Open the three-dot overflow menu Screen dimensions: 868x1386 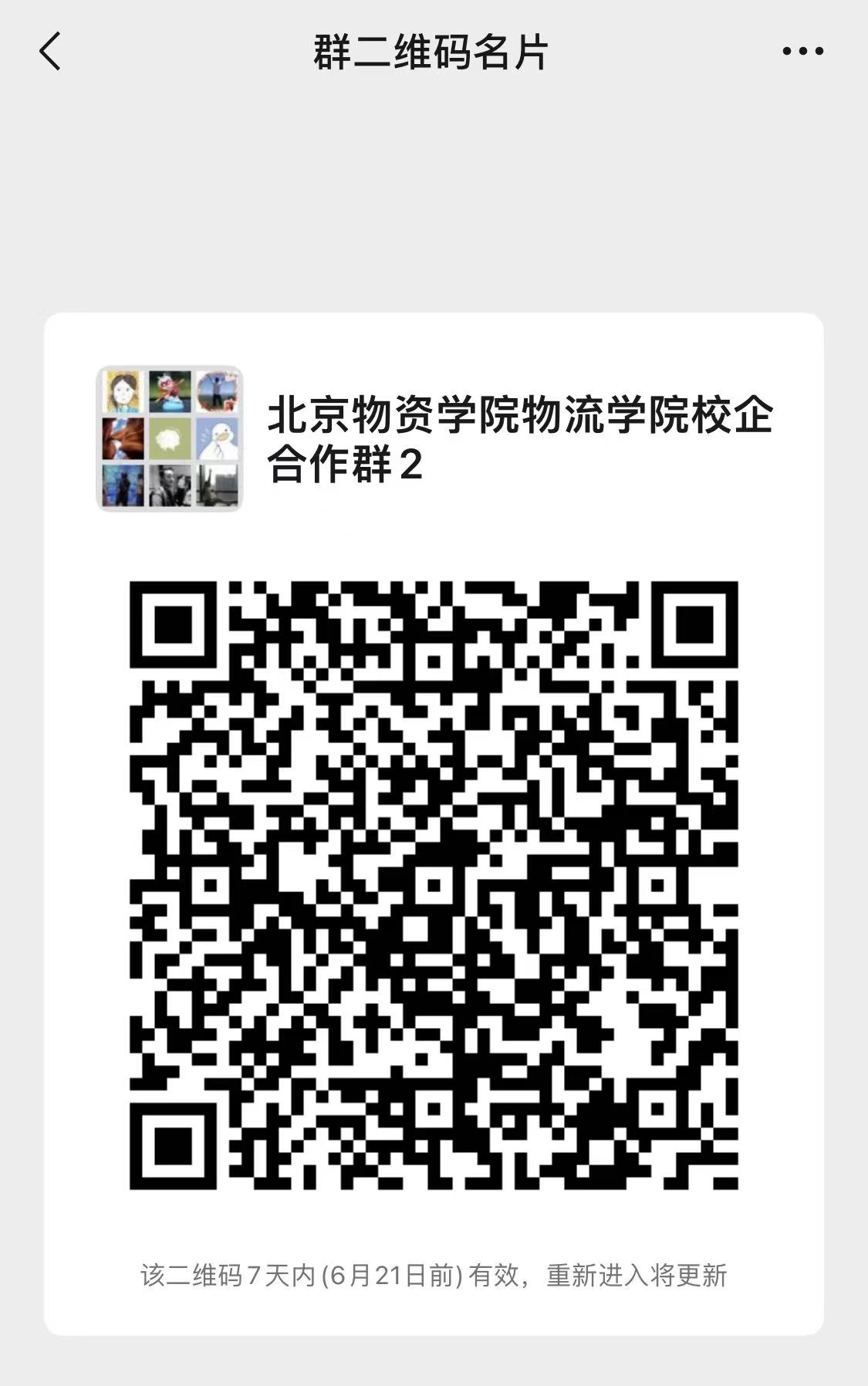pyautogui.click(x=802, y=52)
